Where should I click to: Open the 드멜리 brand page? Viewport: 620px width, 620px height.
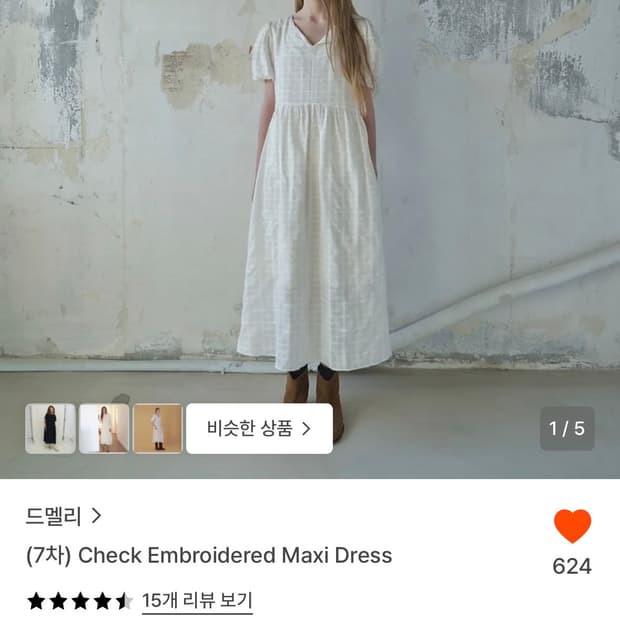click(x=64, y=516)
